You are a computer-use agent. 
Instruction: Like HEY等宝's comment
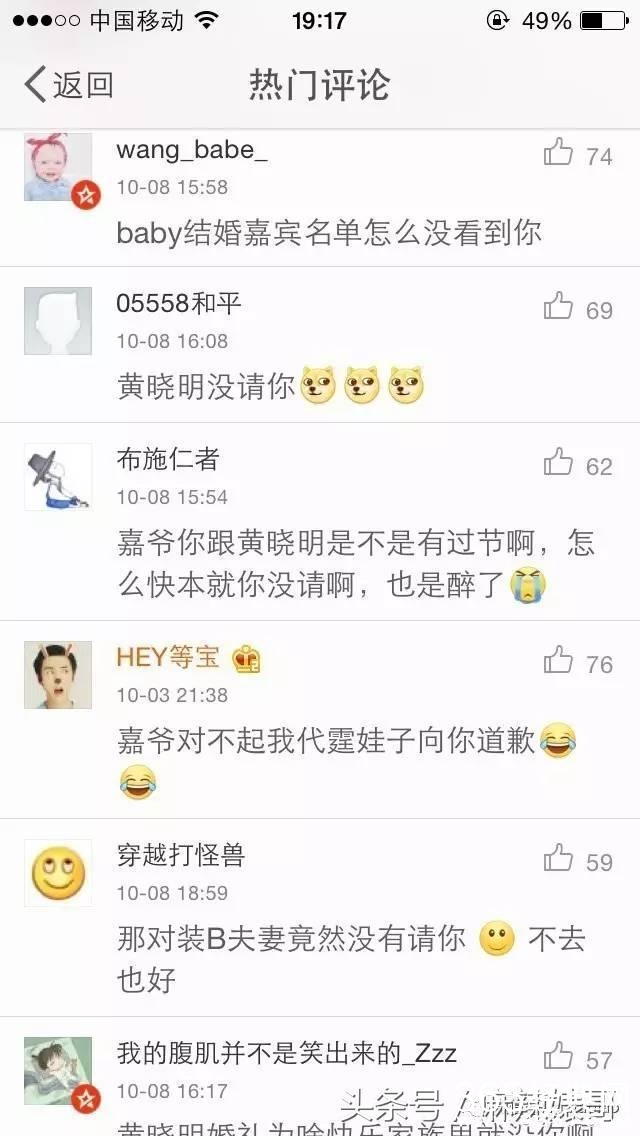(558, 662)
